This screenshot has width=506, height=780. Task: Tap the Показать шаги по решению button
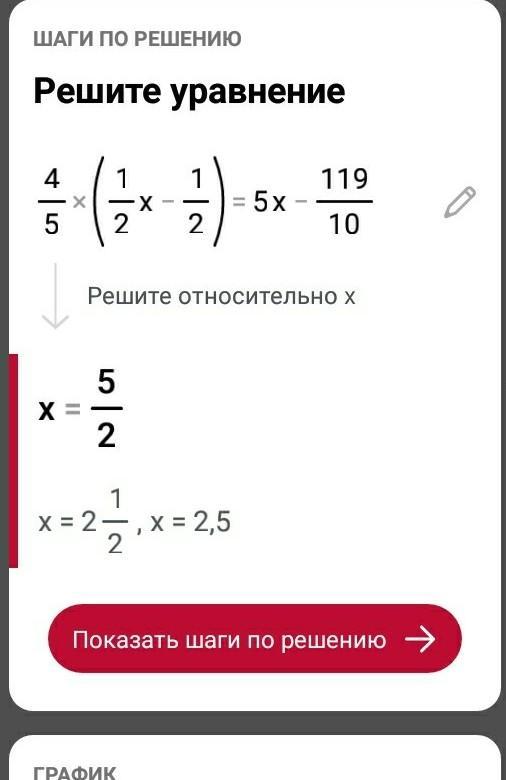tap(255, 639)
